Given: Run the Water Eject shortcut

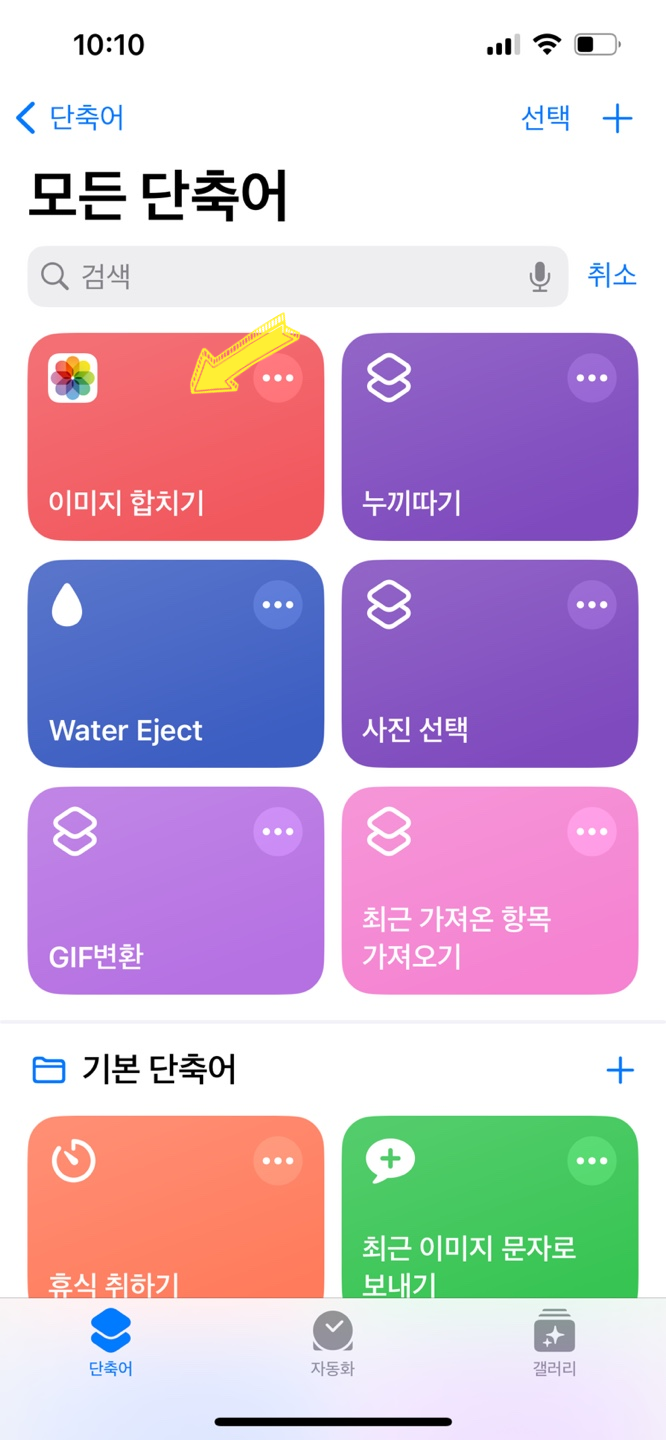Looking at the screenshot, I should tap(176, 664).
